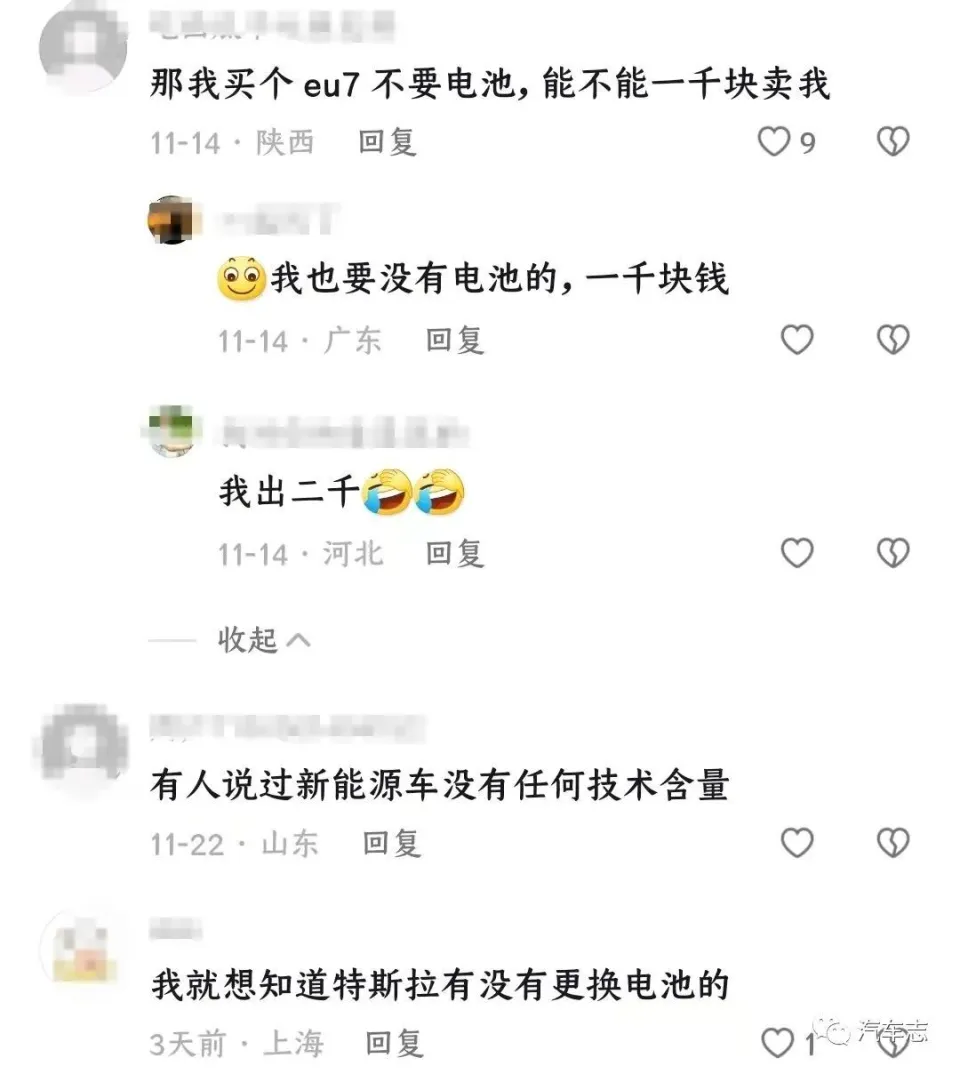Reply to the 广东 user's comment
The width and height of the screenshot is (960, 1074).
tap(455, 341)
